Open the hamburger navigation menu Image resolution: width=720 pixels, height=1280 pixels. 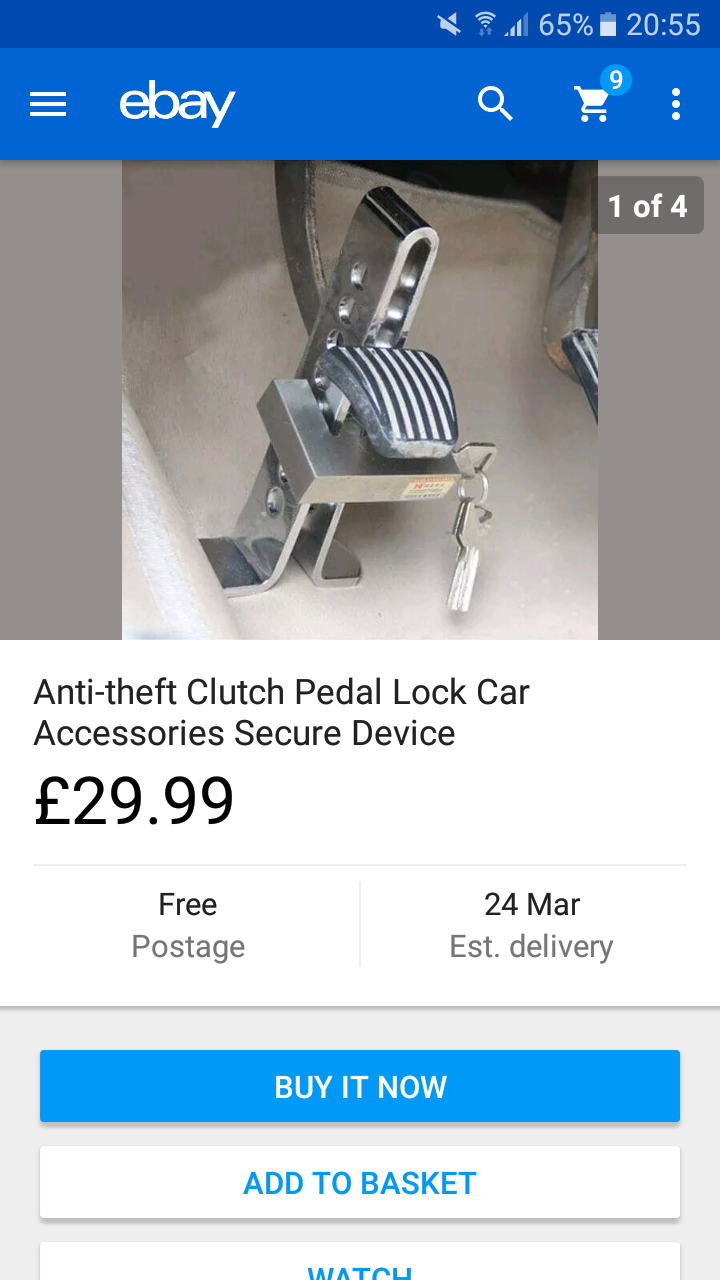coord(48,104)
